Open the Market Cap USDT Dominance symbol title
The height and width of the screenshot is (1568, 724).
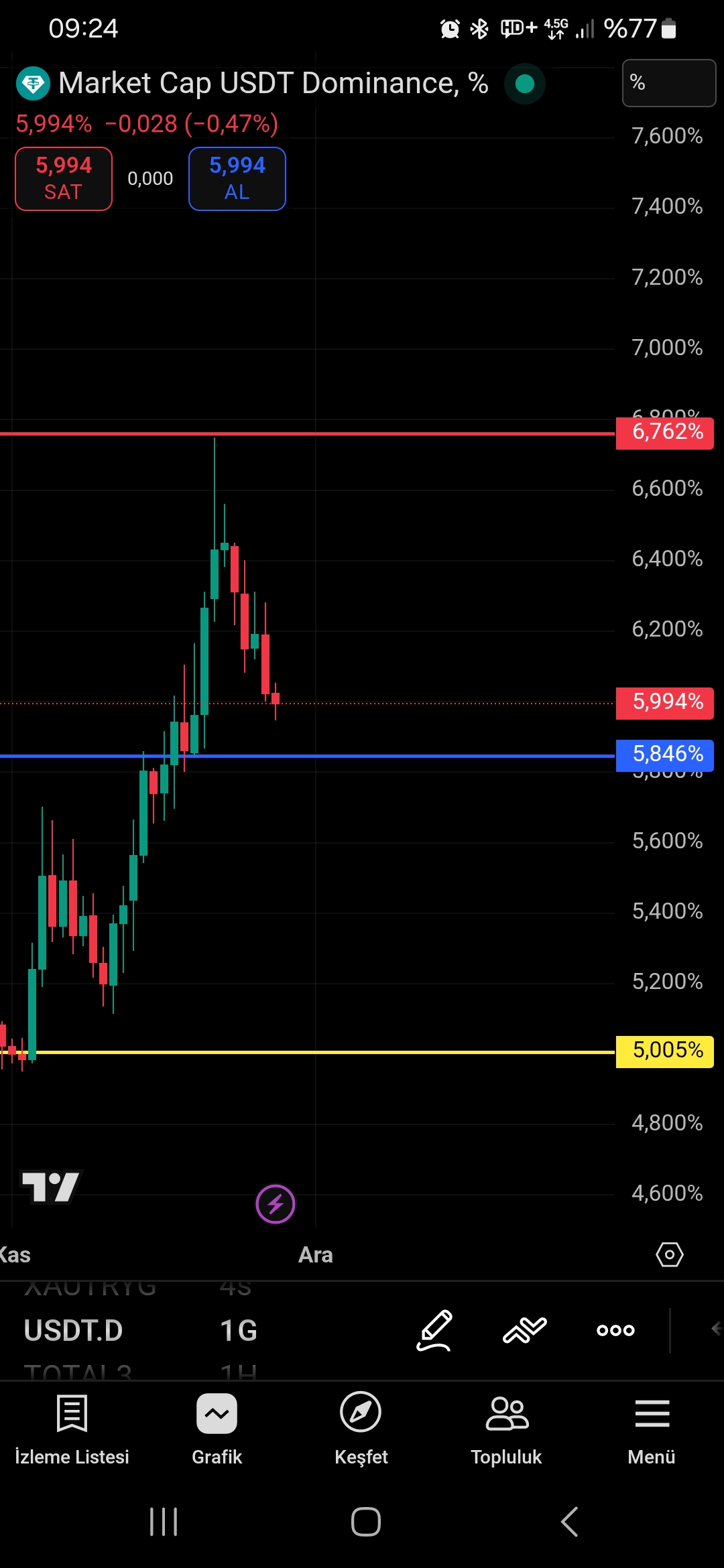(271, 84)
